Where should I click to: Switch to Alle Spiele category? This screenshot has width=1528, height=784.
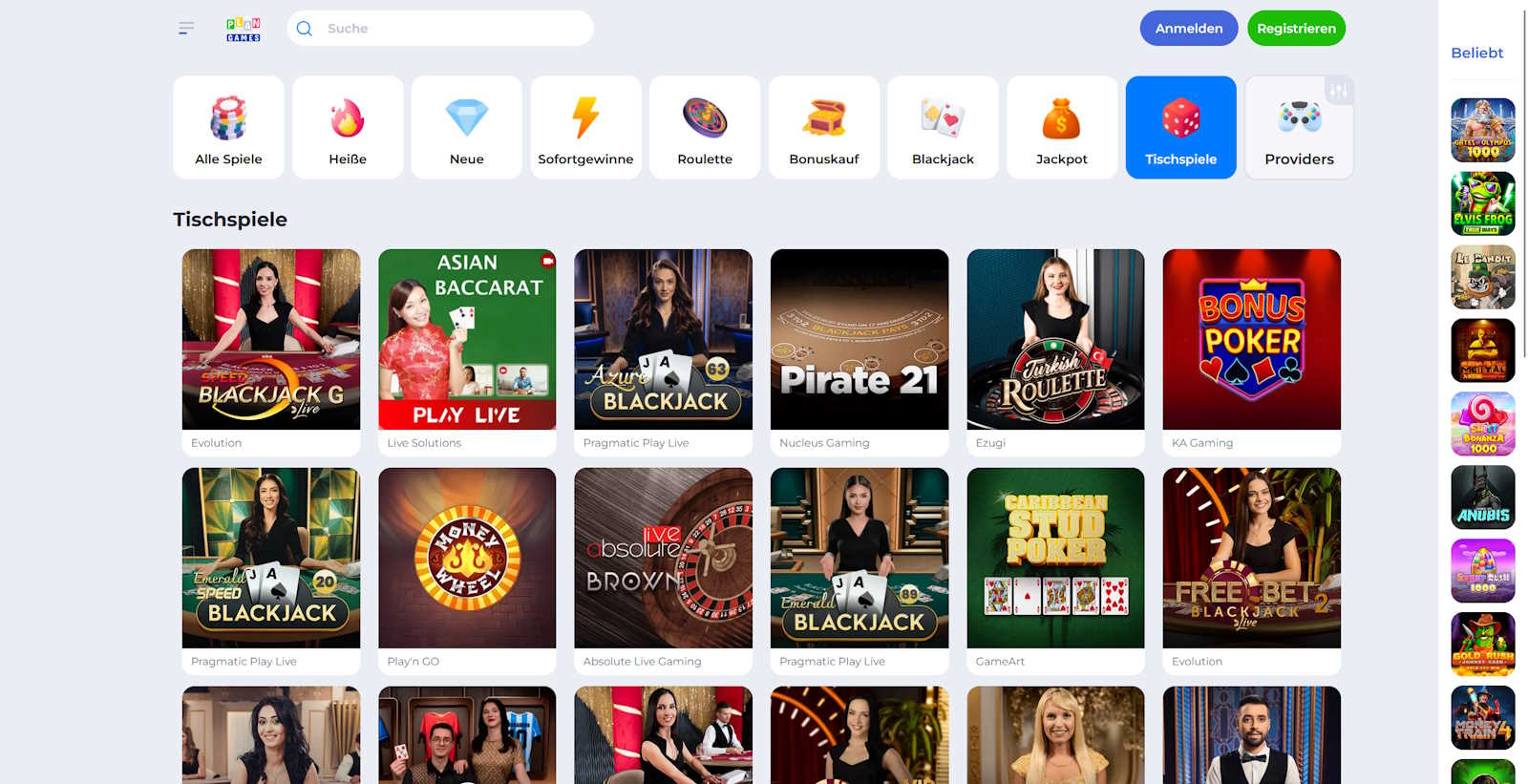point(228,128)
